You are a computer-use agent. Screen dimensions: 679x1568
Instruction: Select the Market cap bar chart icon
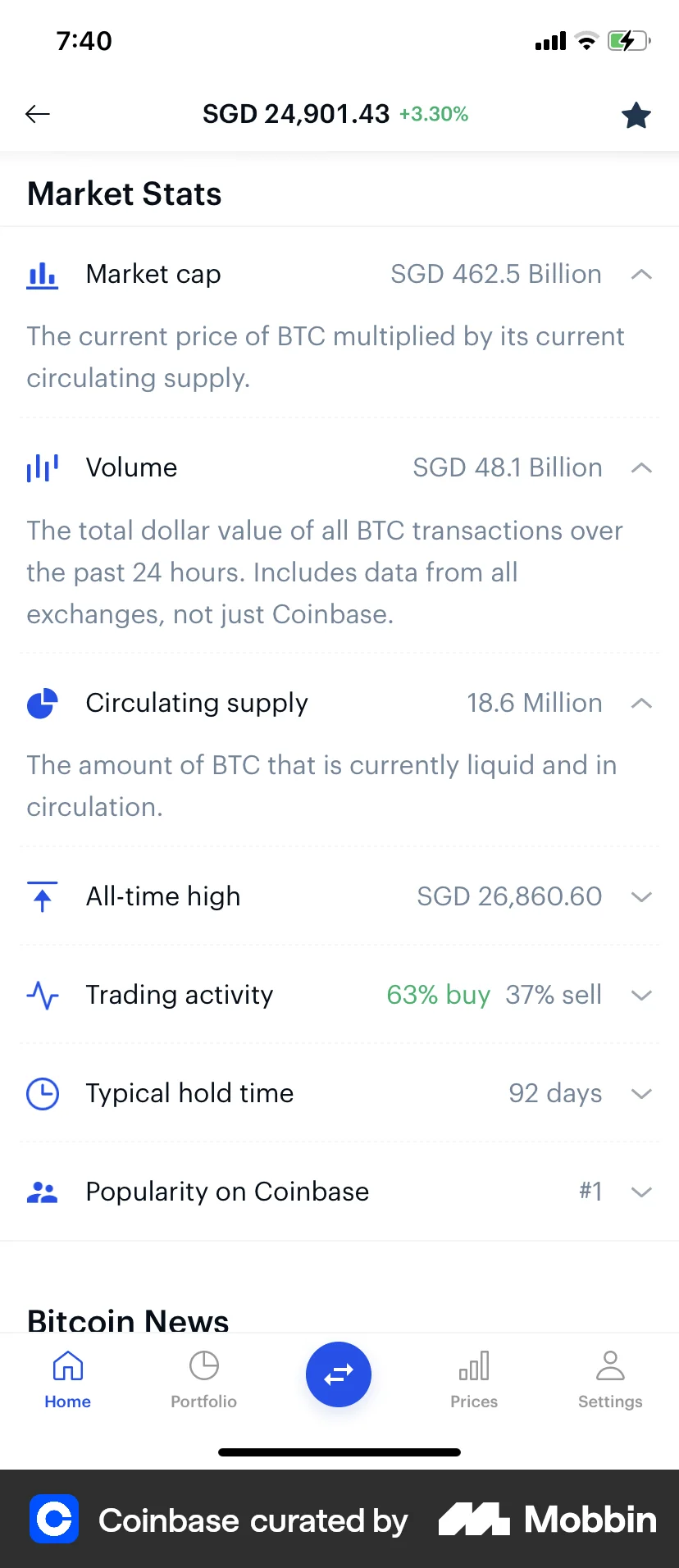[42, 275]
